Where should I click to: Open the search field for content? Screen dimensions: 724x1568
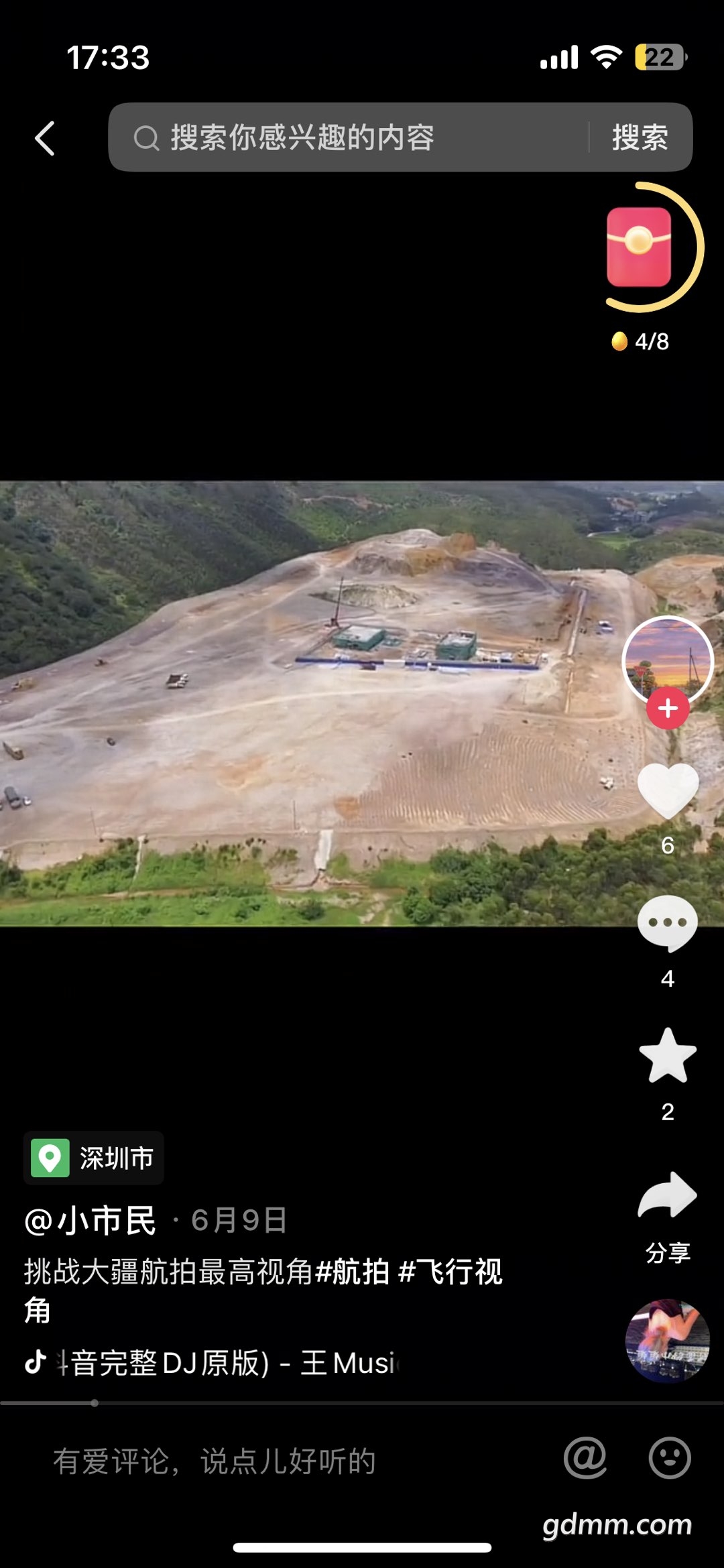coord(349,138)
